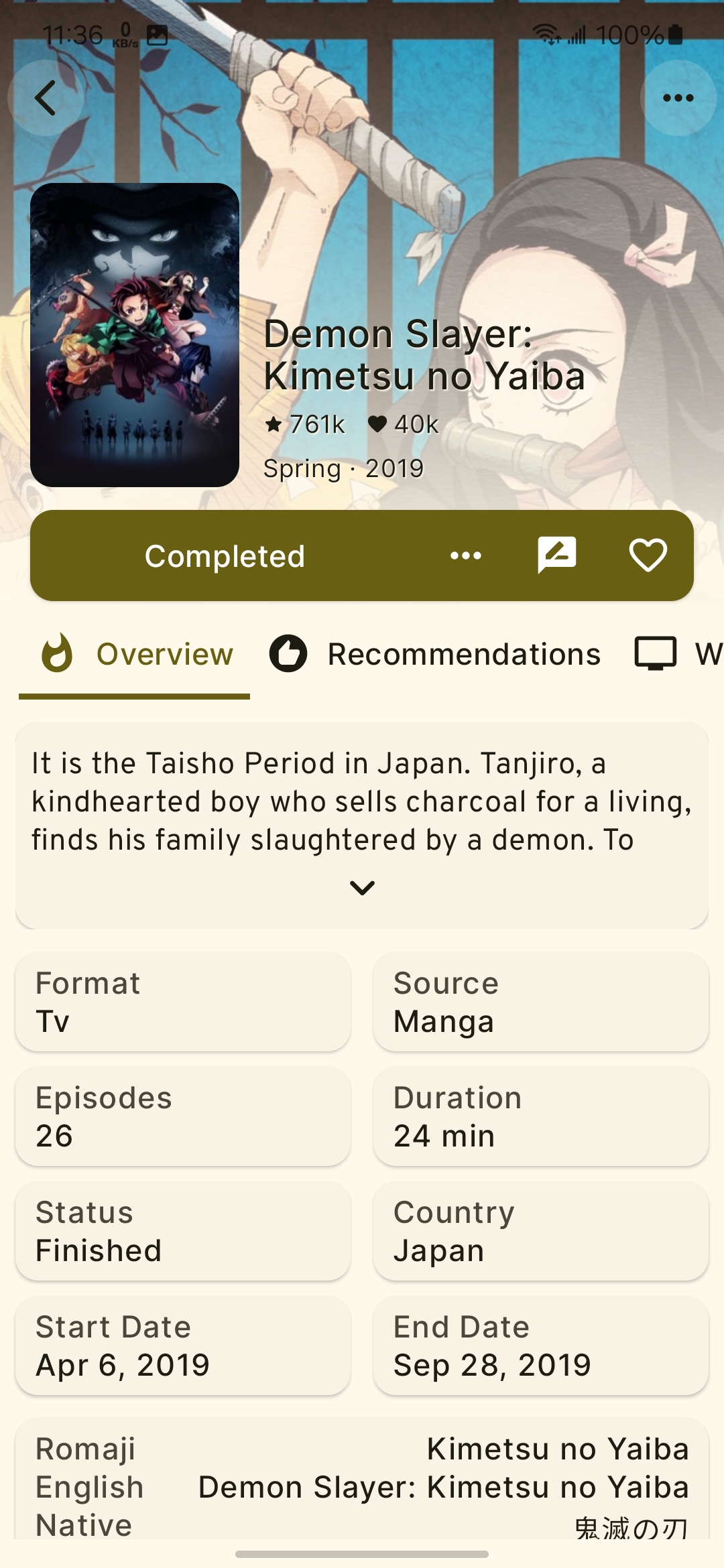Open the top-right overflow menu
This screenshot has width=724, height=1568.
pos(678,98)
